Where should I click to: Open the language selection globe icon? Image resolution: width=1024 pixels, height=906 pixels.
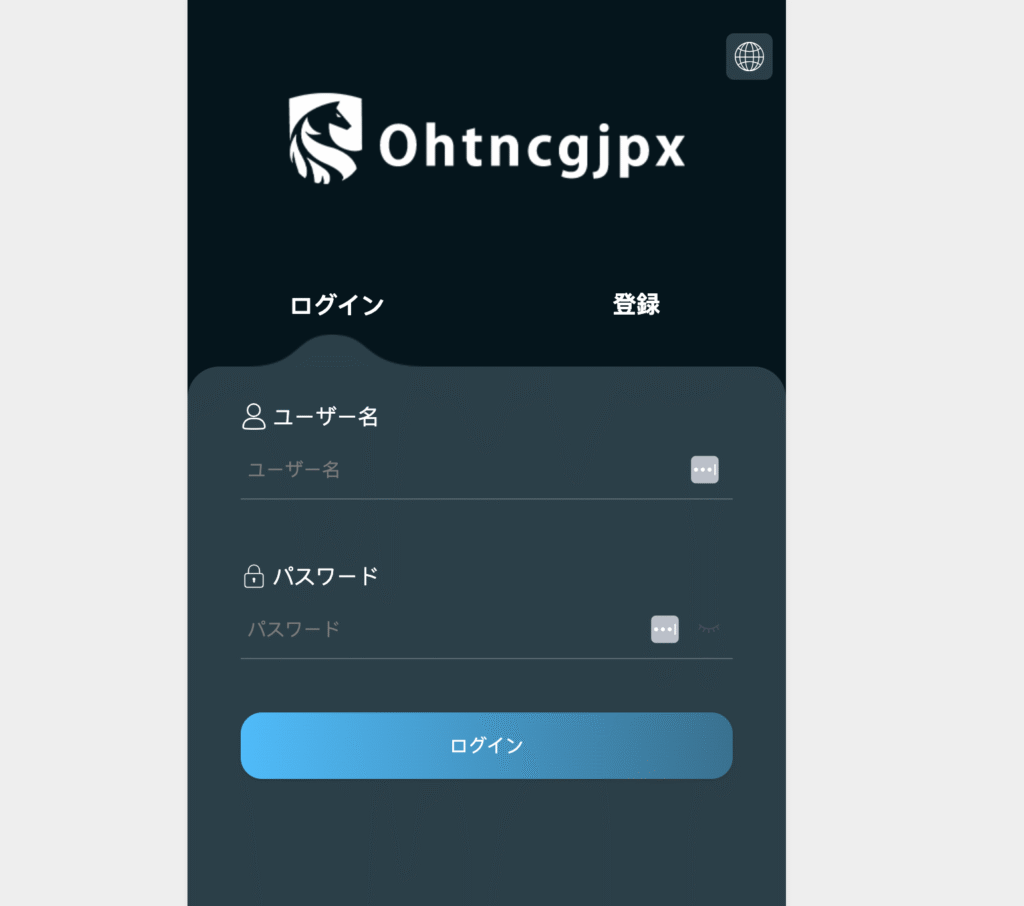(749, 57)
